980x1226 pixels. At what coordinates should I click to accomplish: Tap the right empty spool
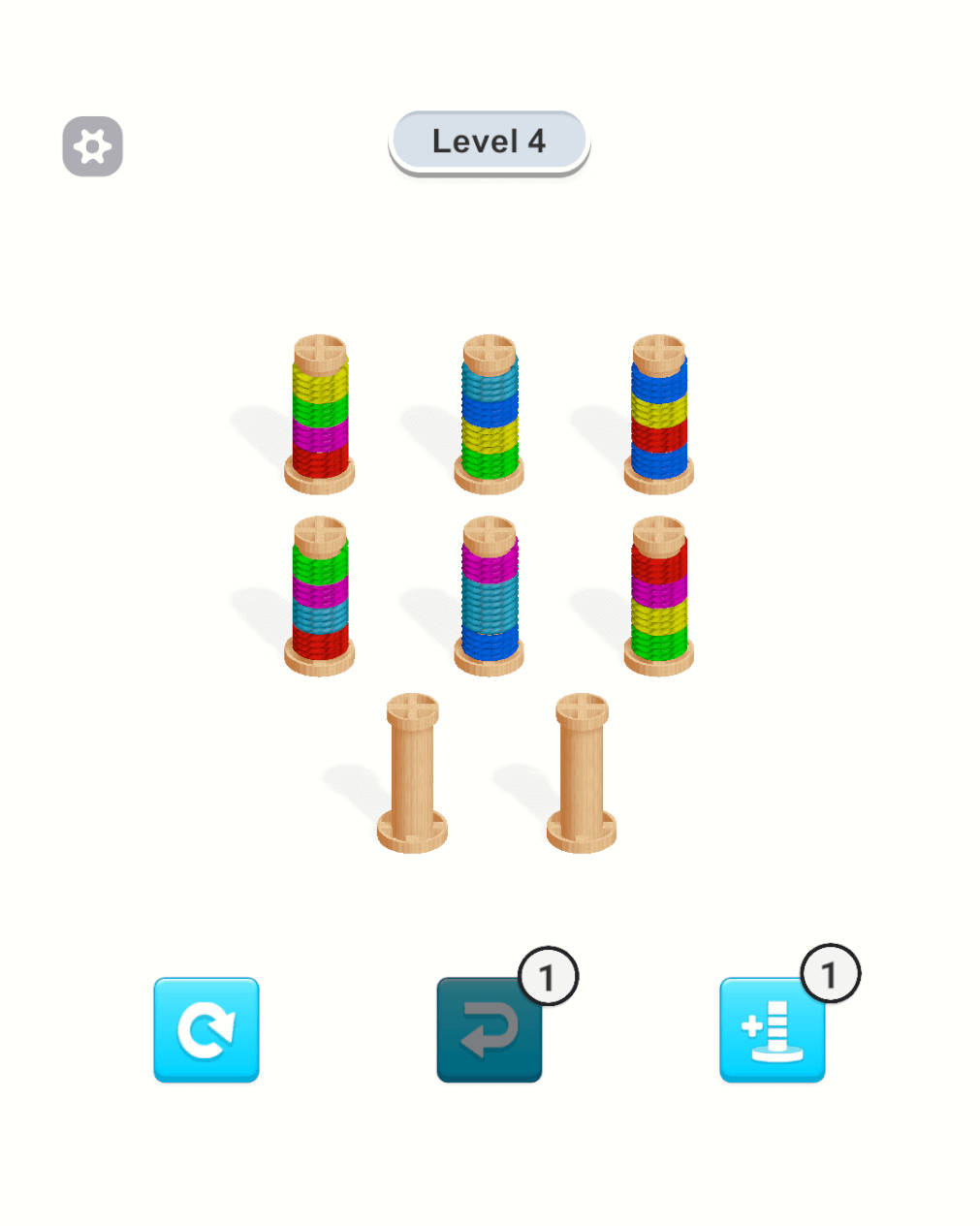(x=582, y=775)
